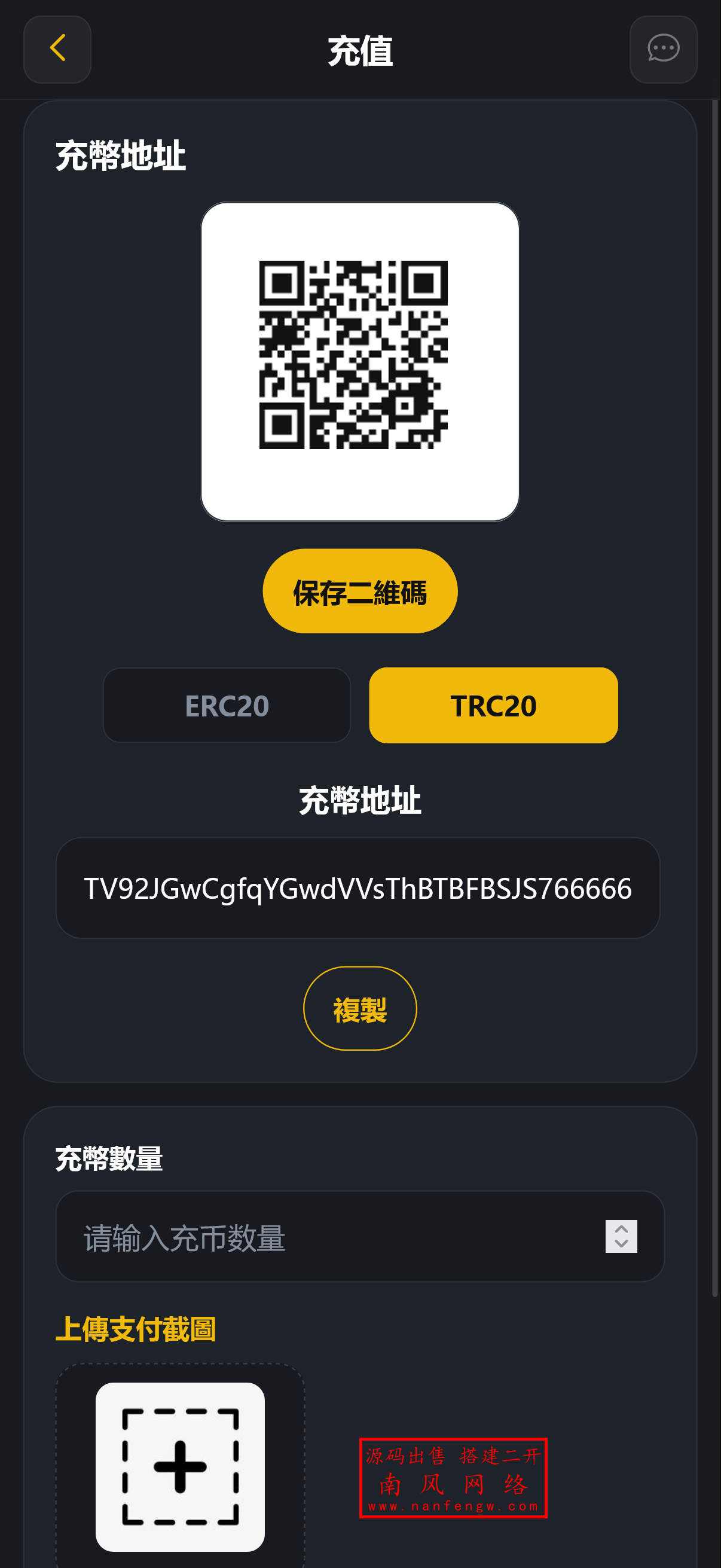Open the chat support icon at top right
Screen dimensions: 721x1568
coord(662,49)
